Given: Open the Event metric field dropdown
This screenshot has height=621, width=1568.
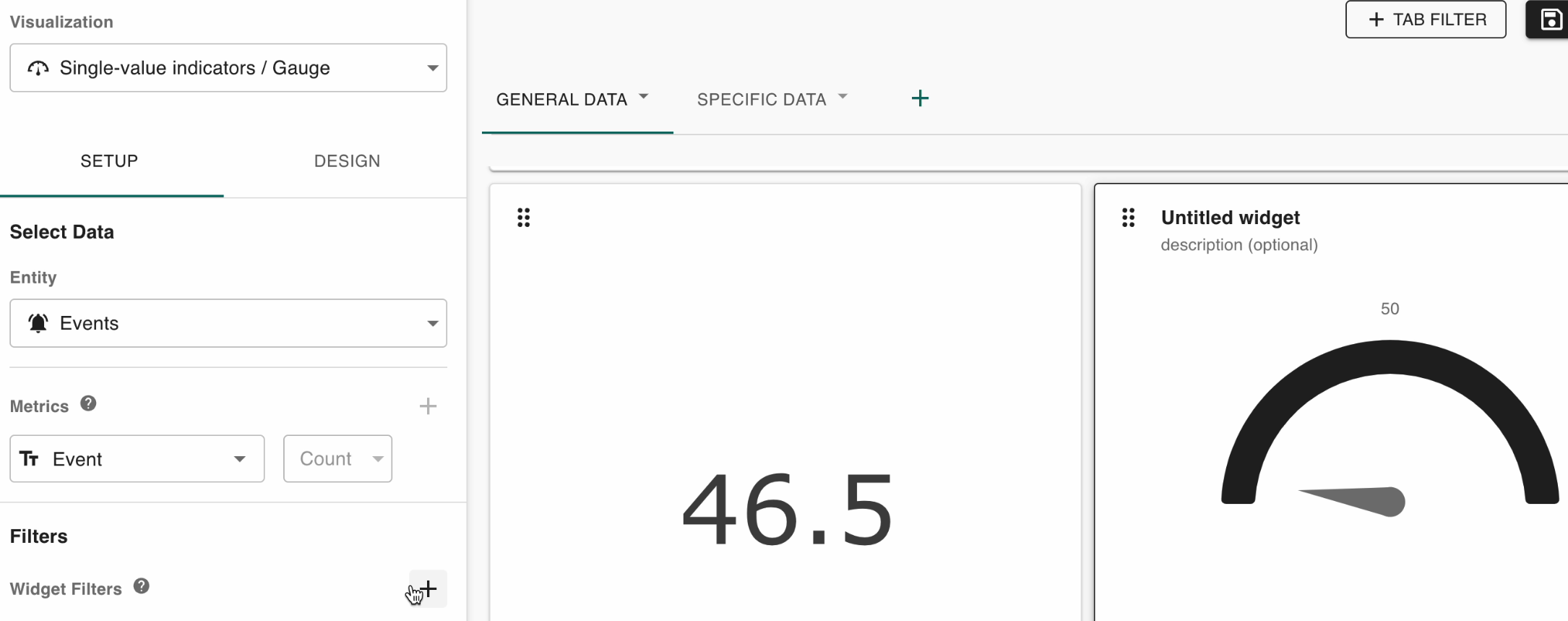Looking at the screenshot, I should pos(137,459).
